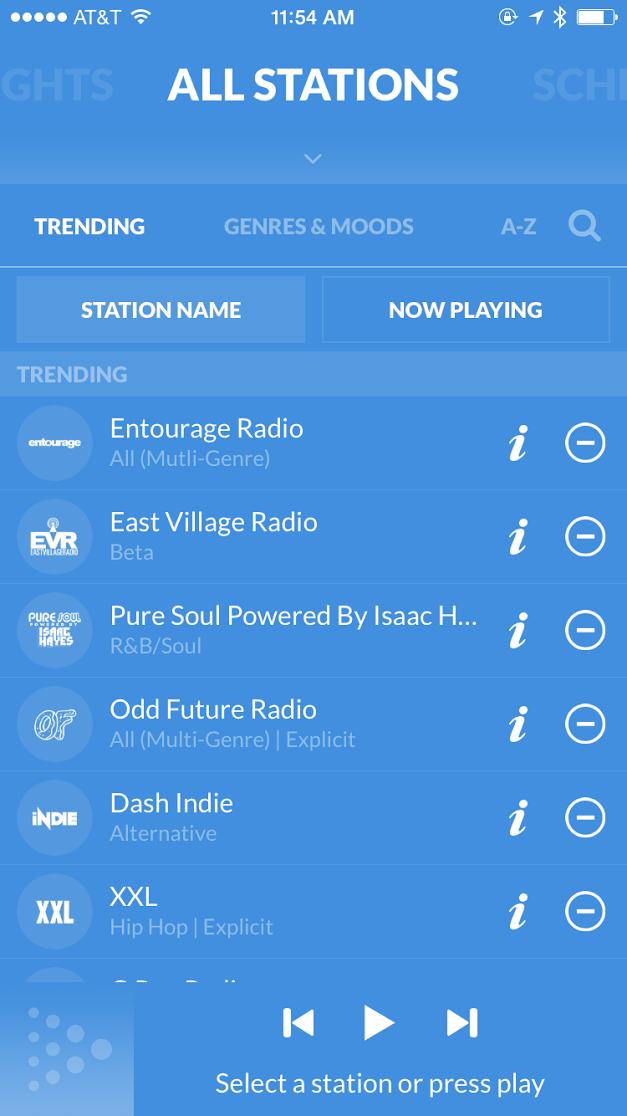Switch to the A-Z tab

tap(518, 227)
